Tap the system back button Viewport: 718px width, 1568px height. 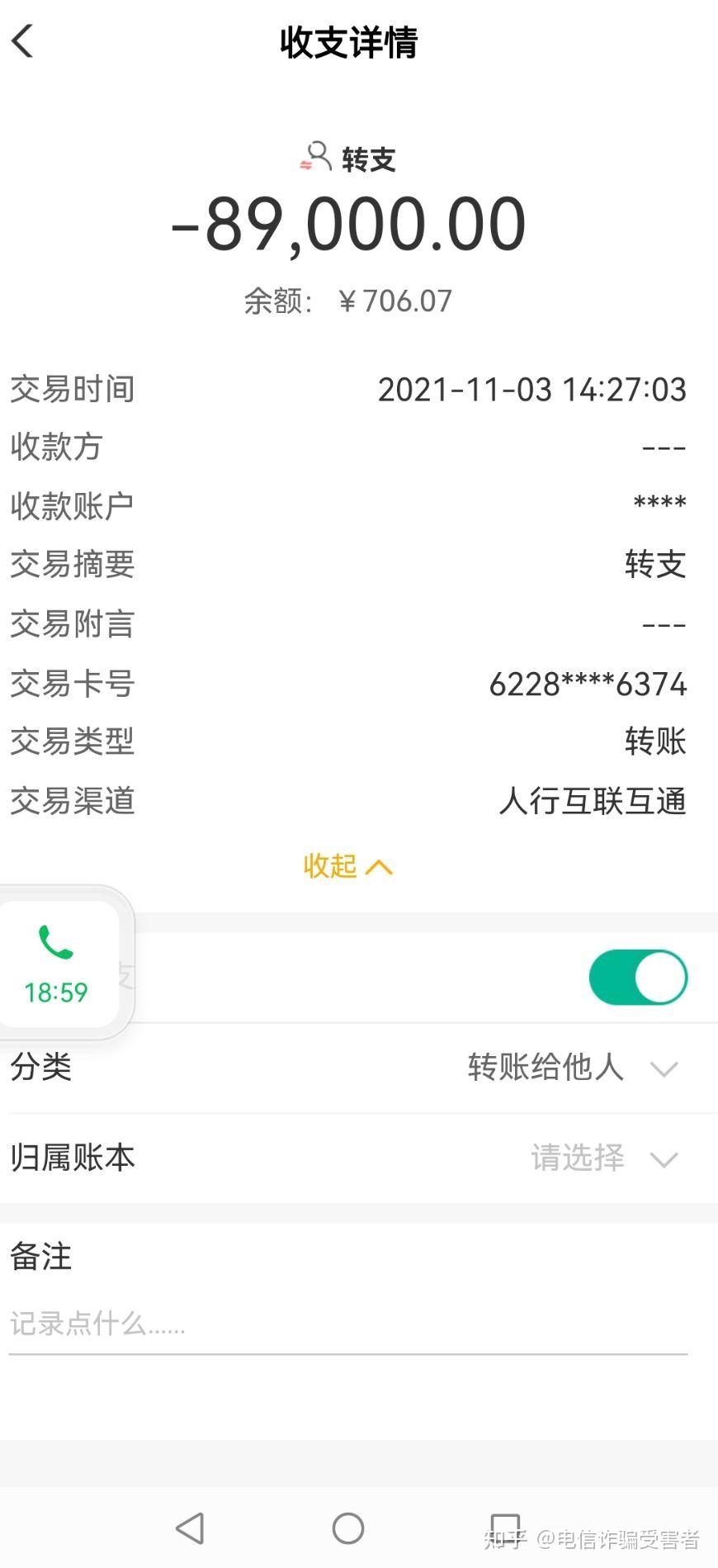(191, 1528)
